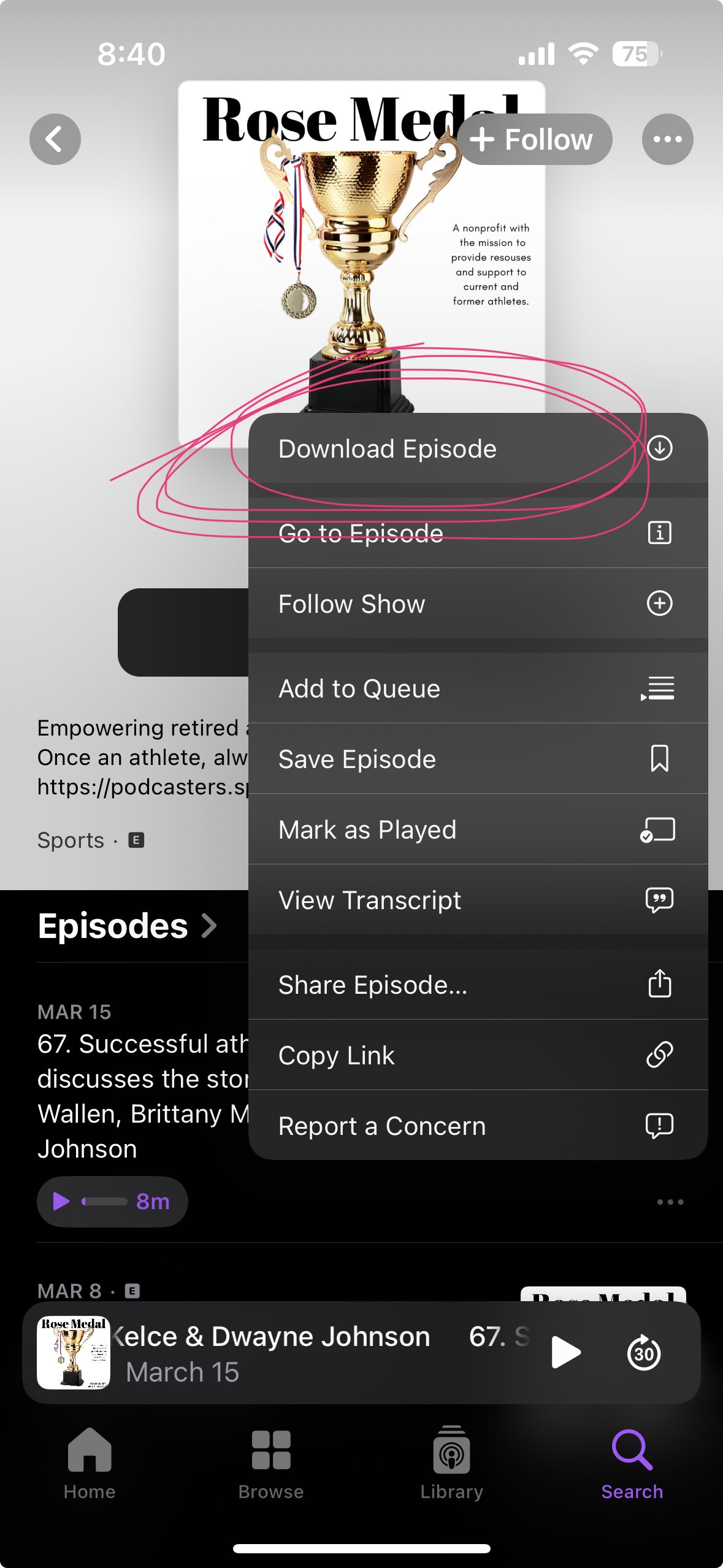Go back with the top-left arrow
Image resolution: width=723 pixels, height=1568 pixels.
click(55, 139)
